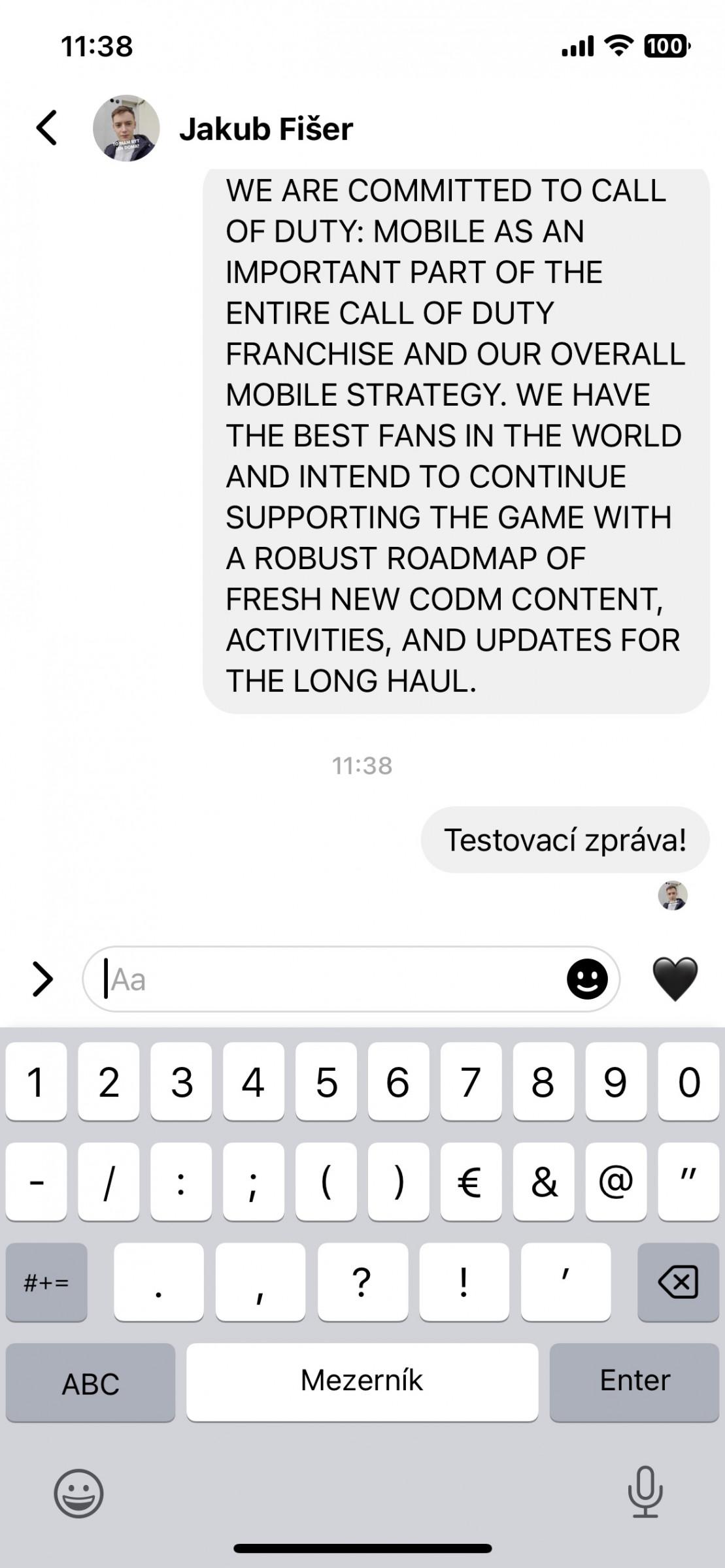Hit the backspace key on the keyboard
Viewport: 725px width, 1568px height.
click(x=678, y=1282)
